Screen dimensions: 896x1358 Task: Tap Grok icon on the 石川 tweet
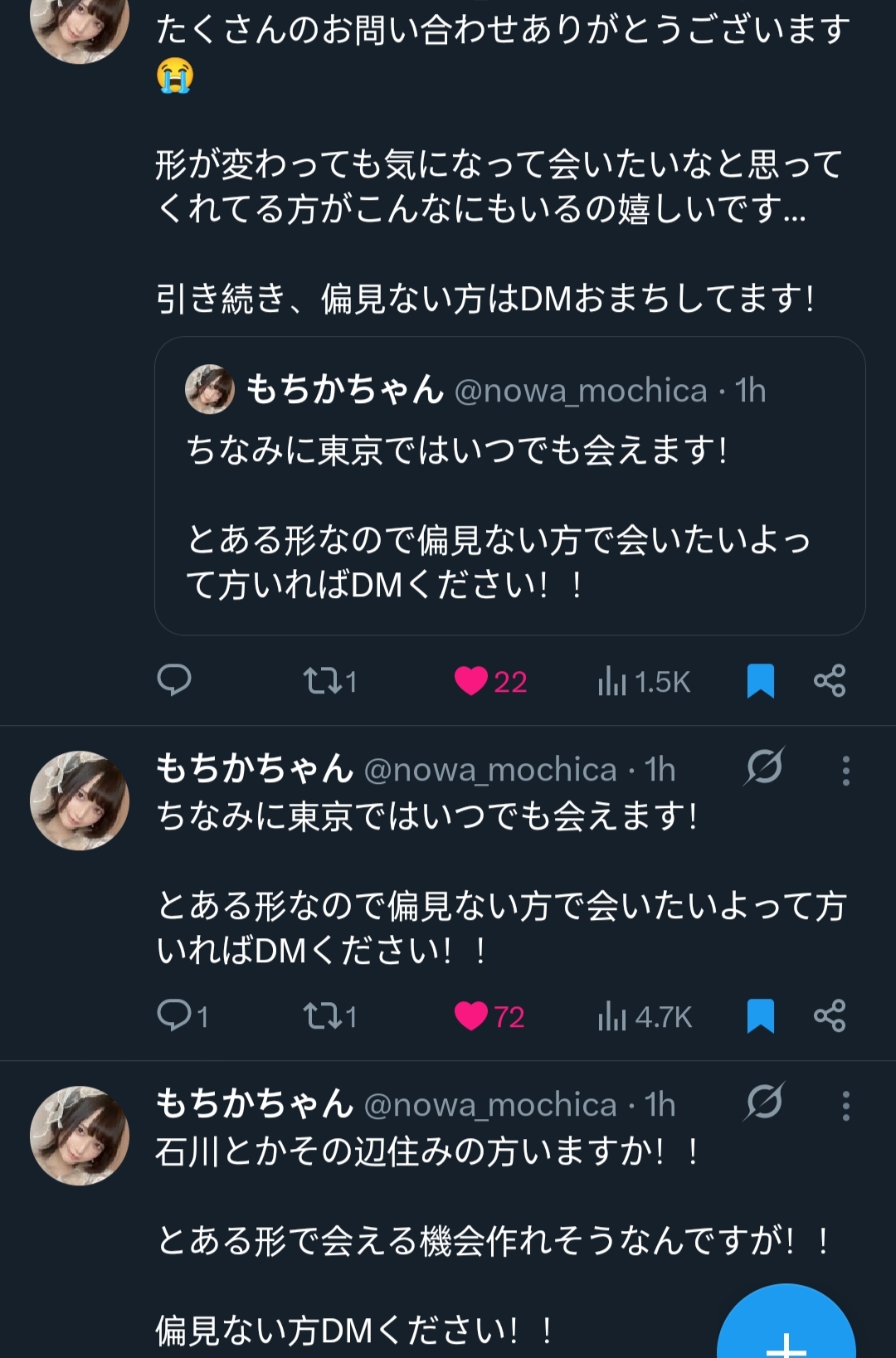tap(763, 1102)
